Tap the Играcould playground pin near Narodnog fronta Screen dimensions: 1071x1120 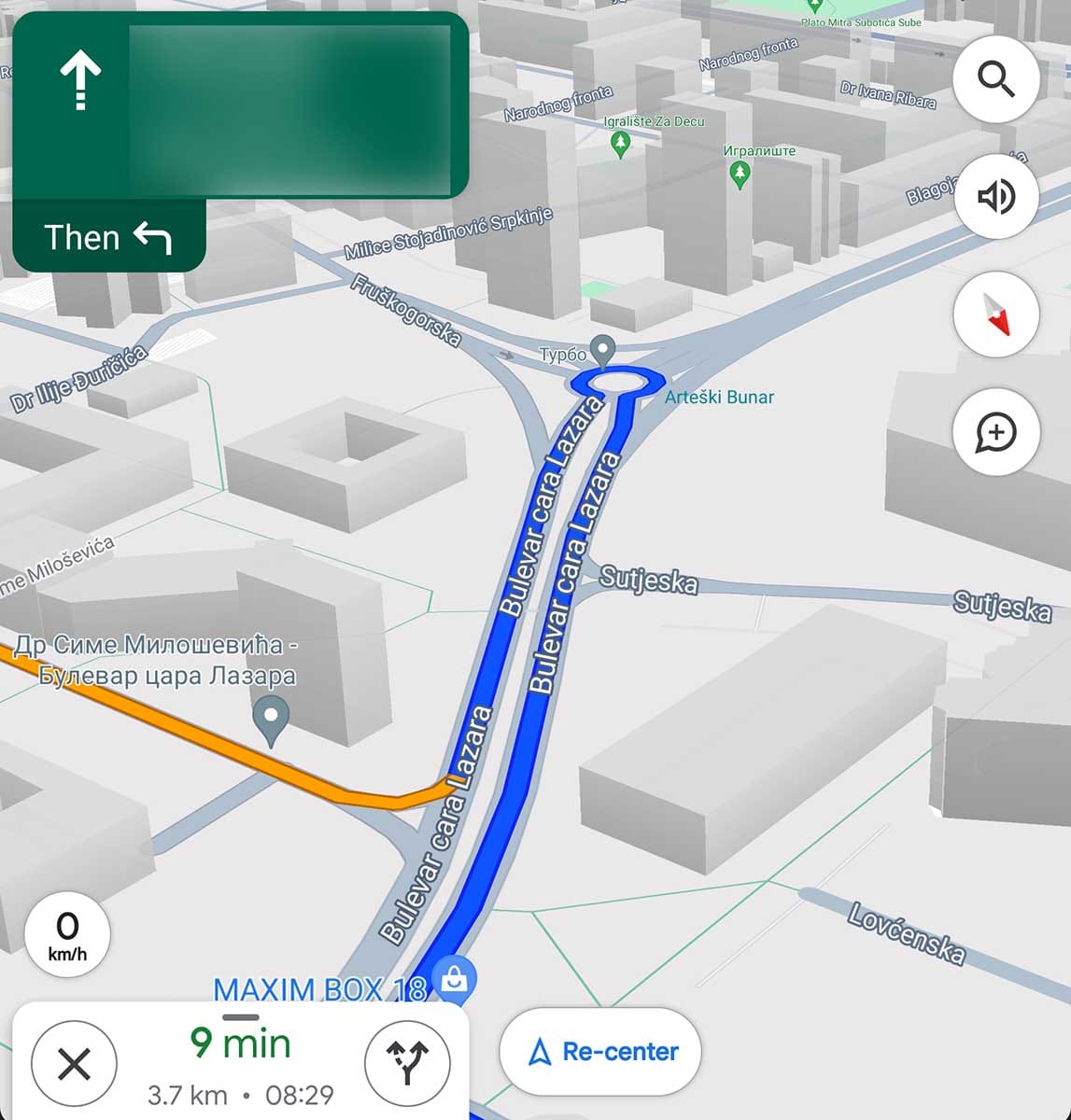point(739,173)
